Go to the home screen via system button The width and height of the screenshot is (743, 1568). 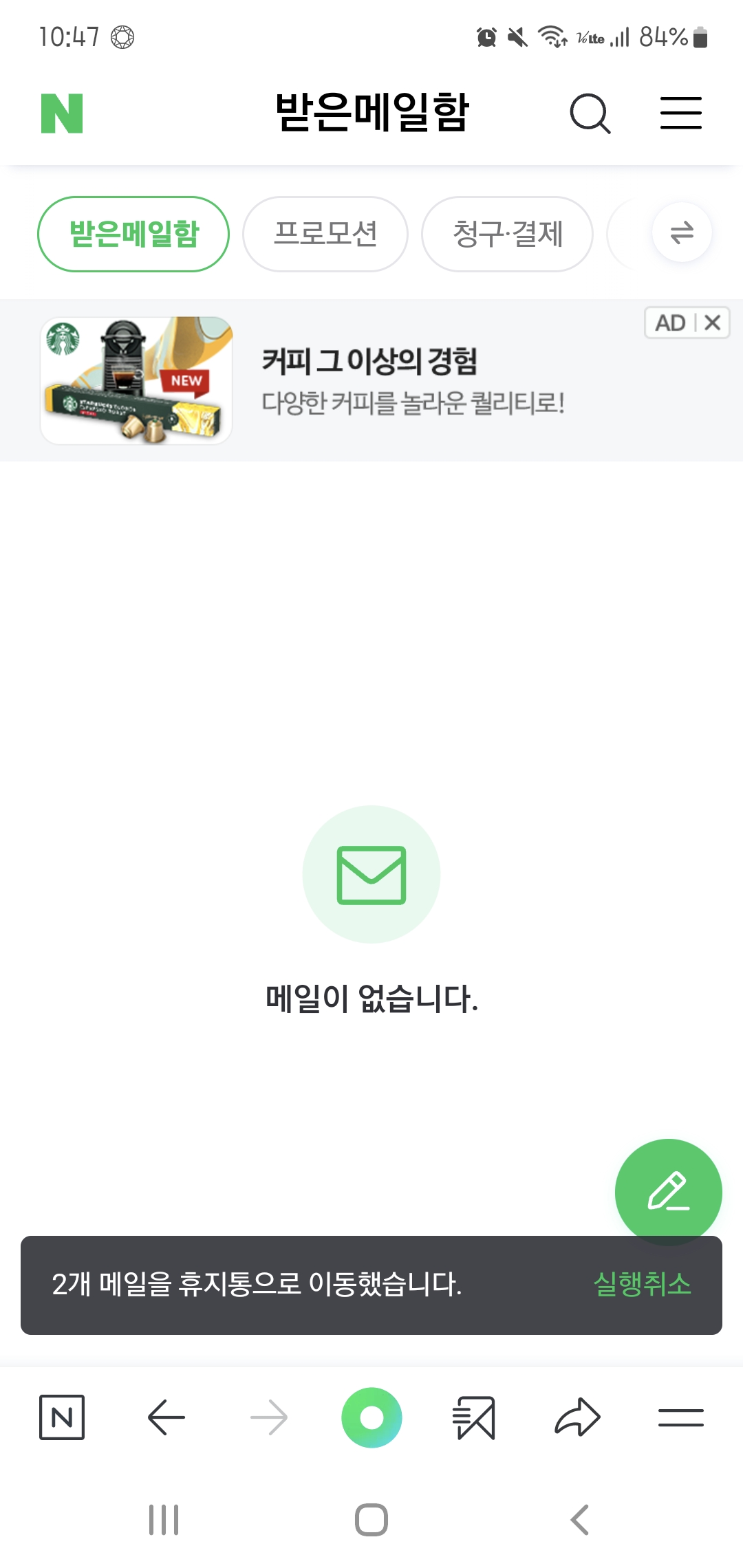click(371, 1519)
